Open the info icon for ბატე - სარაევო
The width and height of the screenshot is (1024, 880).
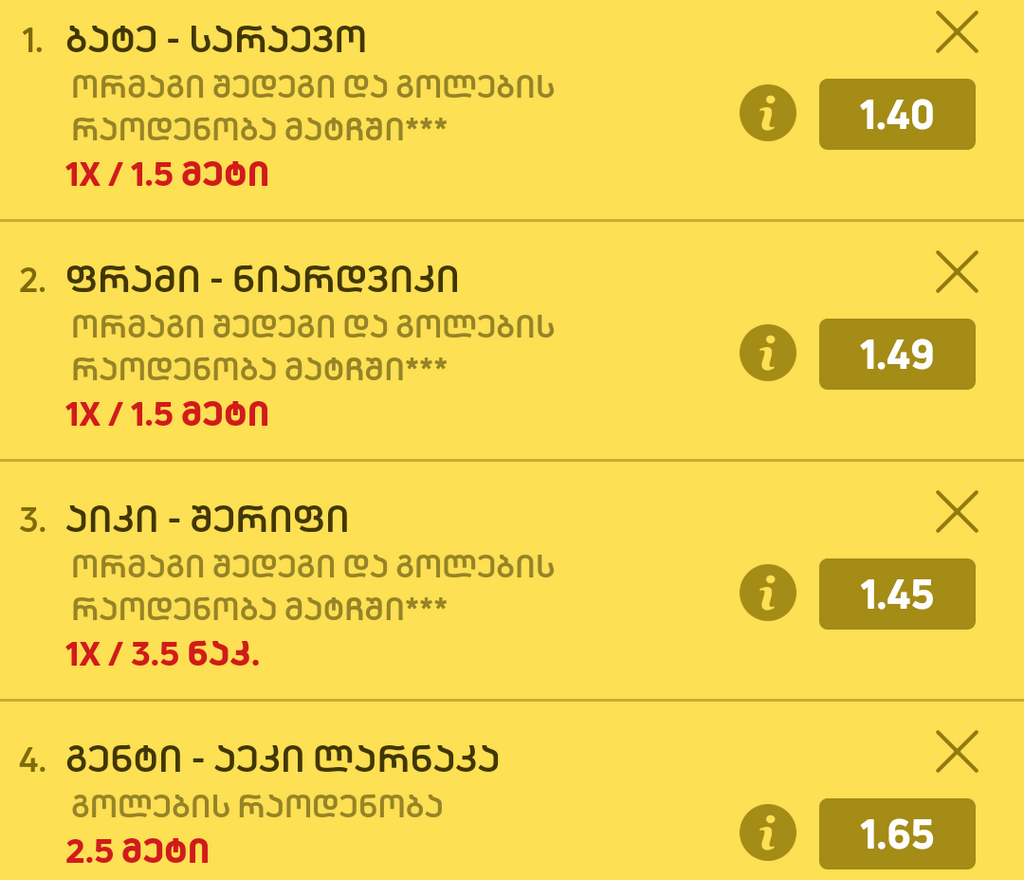point(767,114)
